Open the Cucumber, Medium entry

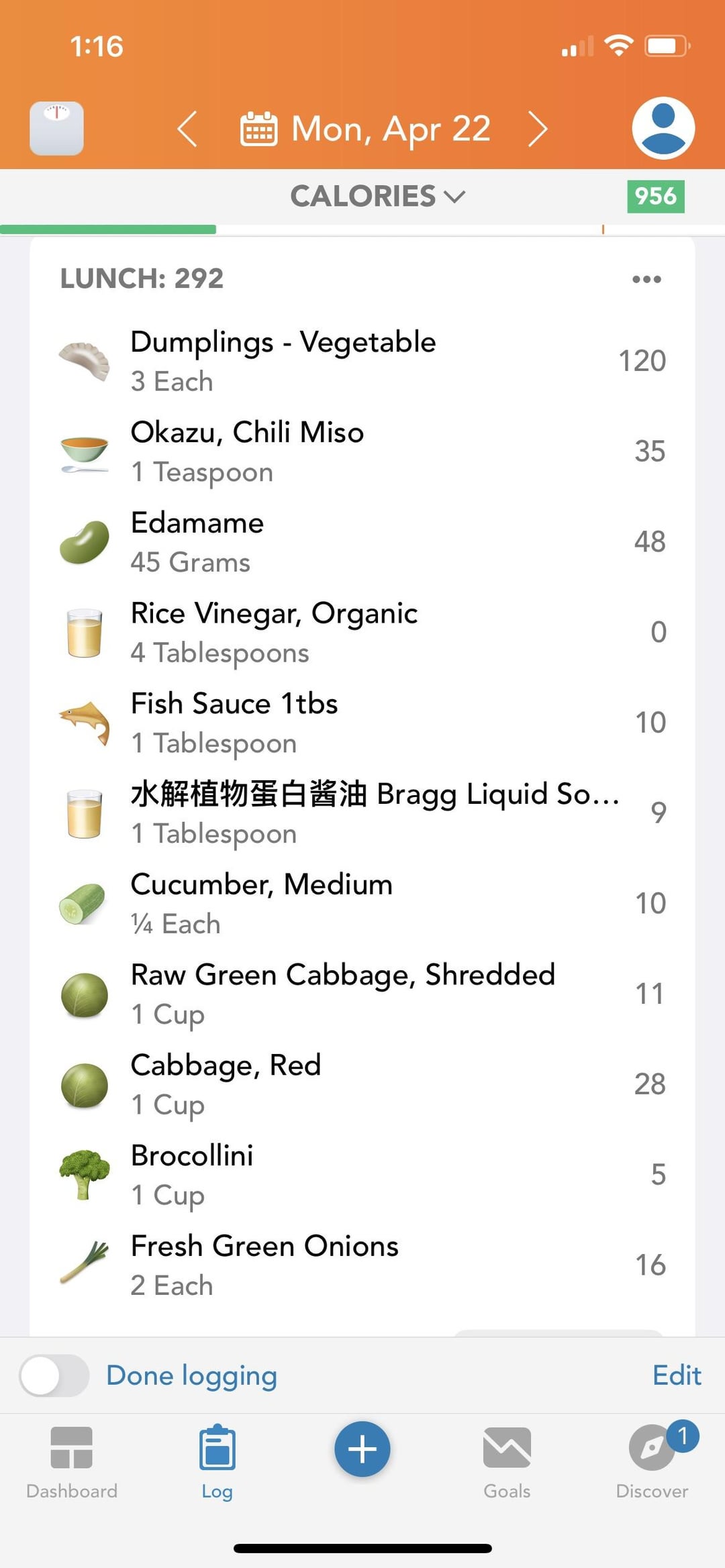click(x=362, y=904)
